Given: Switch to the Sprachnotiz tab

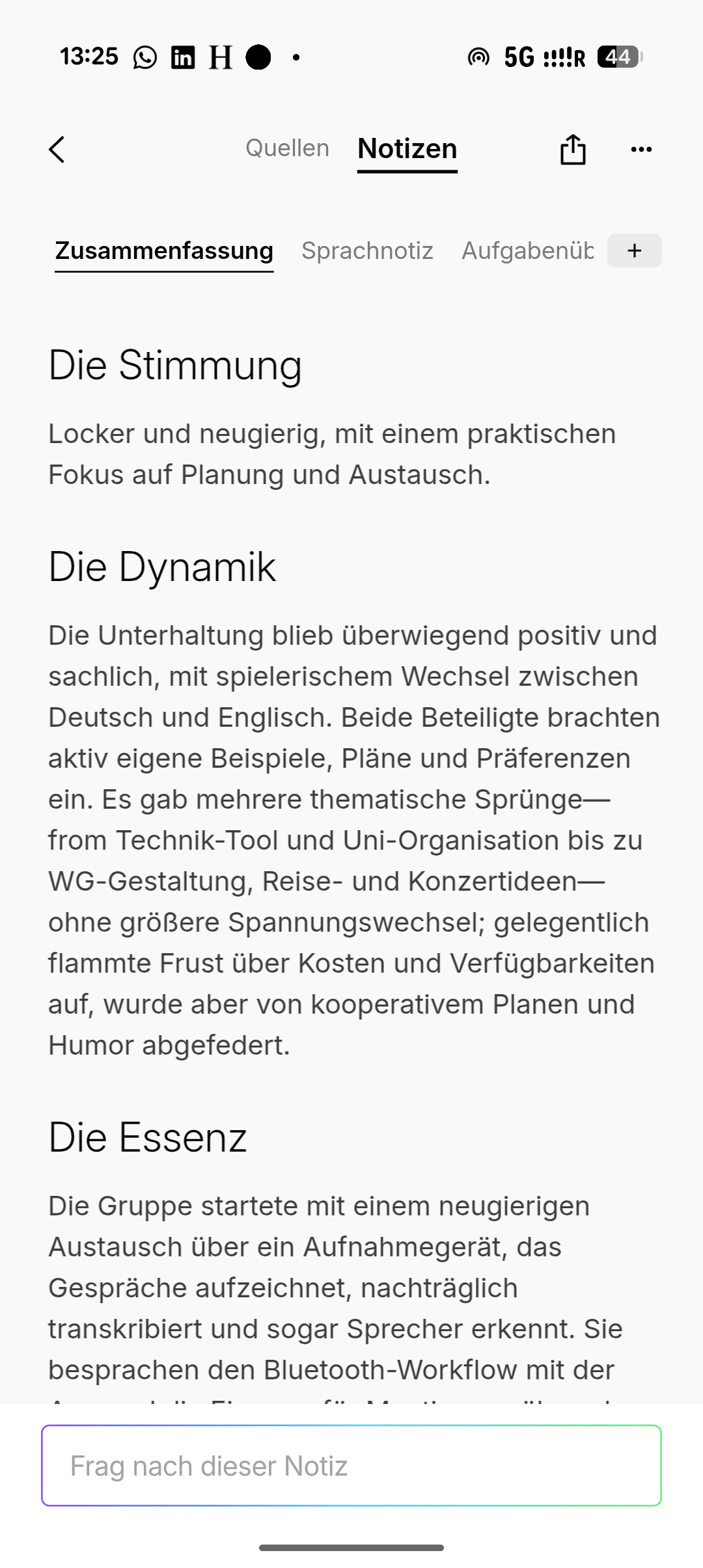Looking at the screenshot, I should (367, 251).
